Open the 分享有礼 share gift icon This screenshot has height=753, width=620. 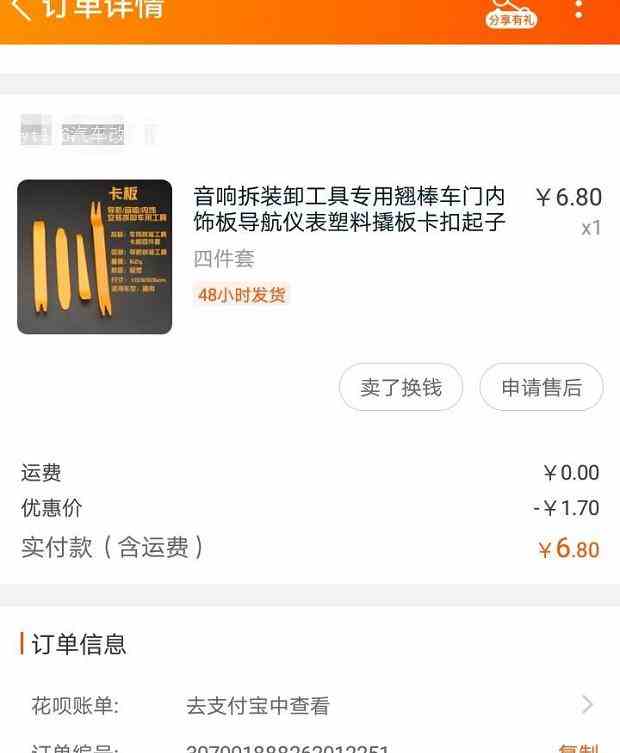pos(511,12)
